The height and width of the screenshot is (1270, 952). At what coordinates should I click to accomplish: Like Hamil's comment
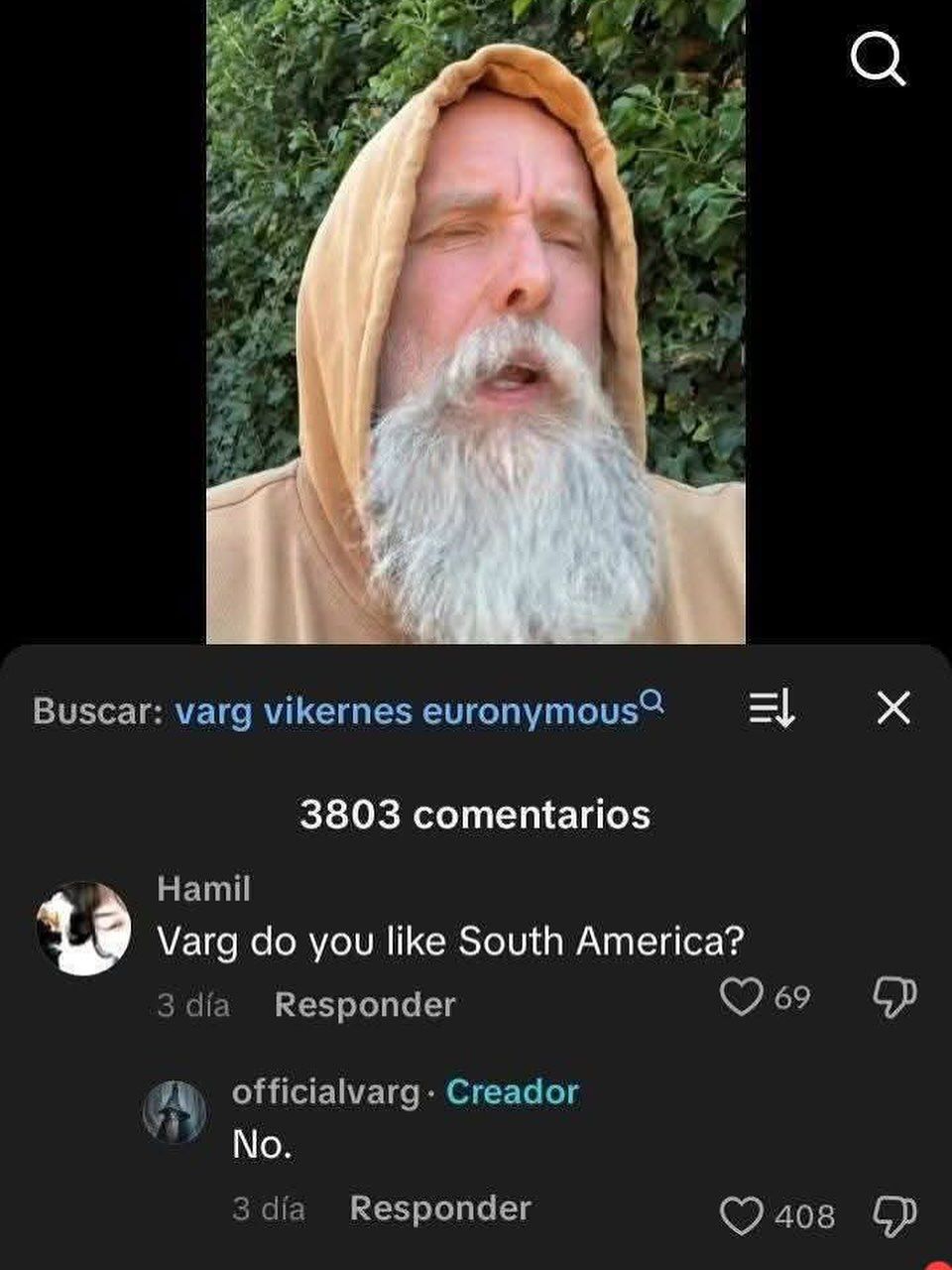pyautogui.click(x=741, y=996)
